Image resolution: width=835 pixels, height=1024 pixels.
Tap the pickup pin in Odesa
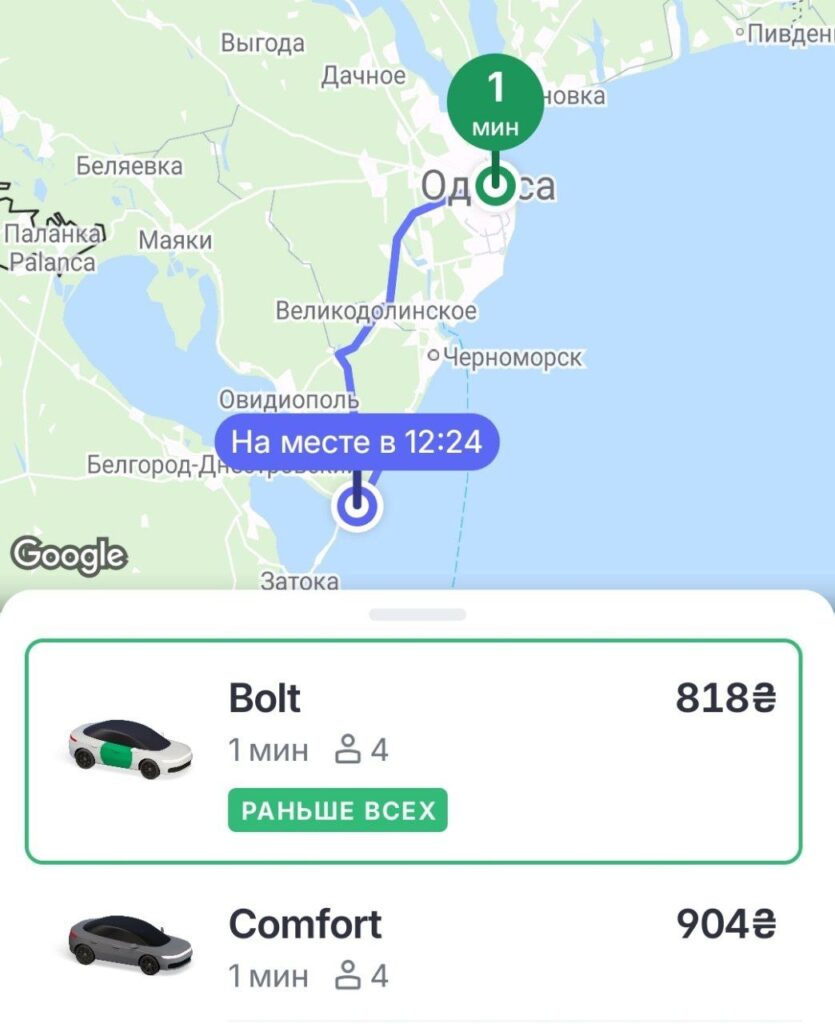(x=496, y=186)
